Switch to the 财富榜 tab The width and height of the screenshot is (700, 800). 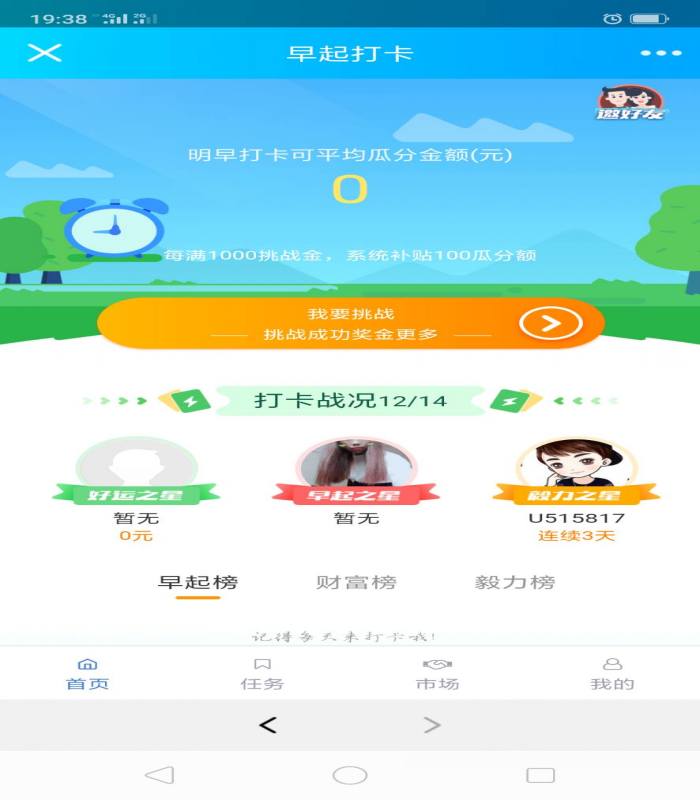coord(356,582)
